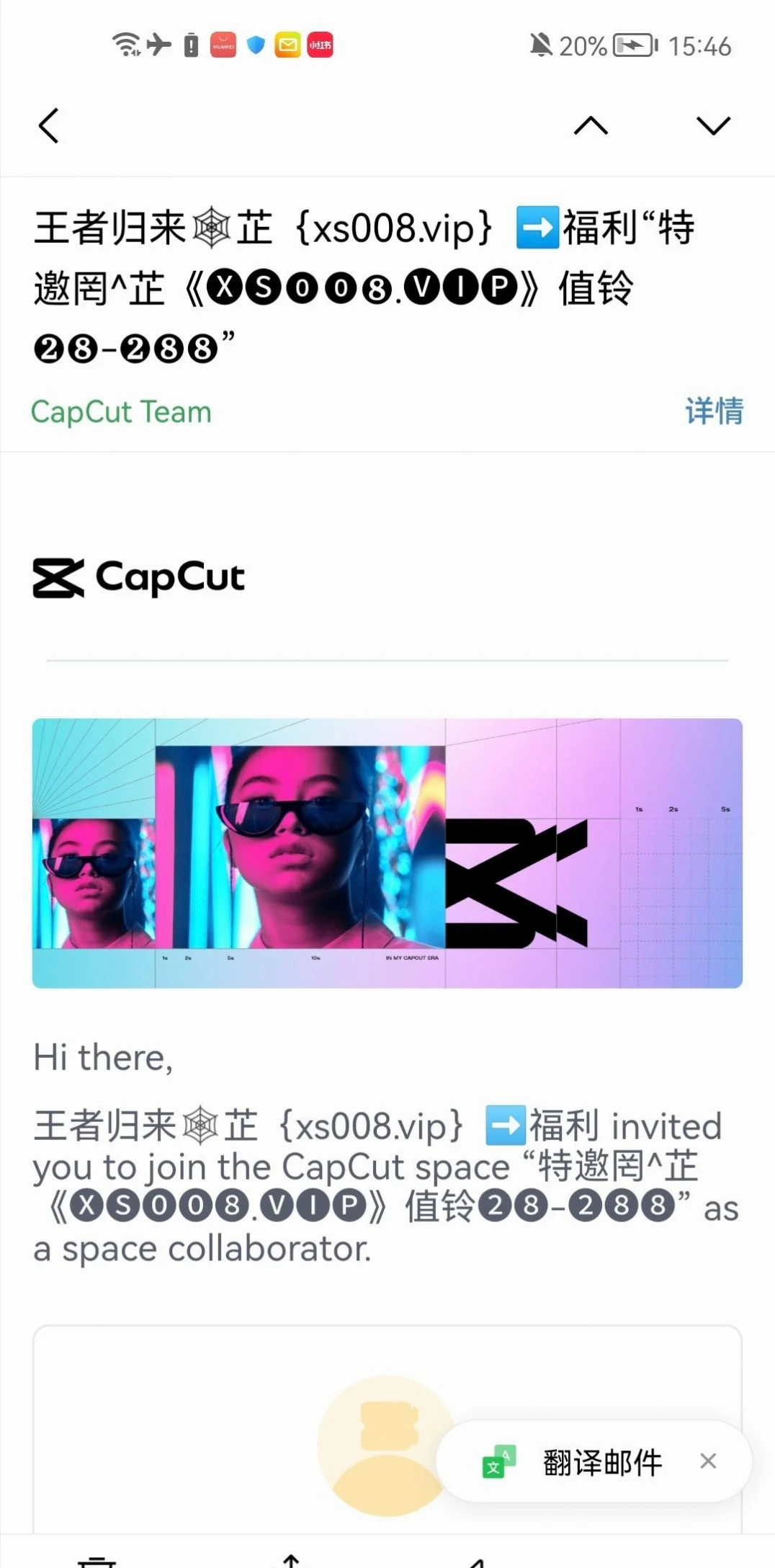Jump to the previous email
Screen dimensions: 775x1568
pos(591,126)
